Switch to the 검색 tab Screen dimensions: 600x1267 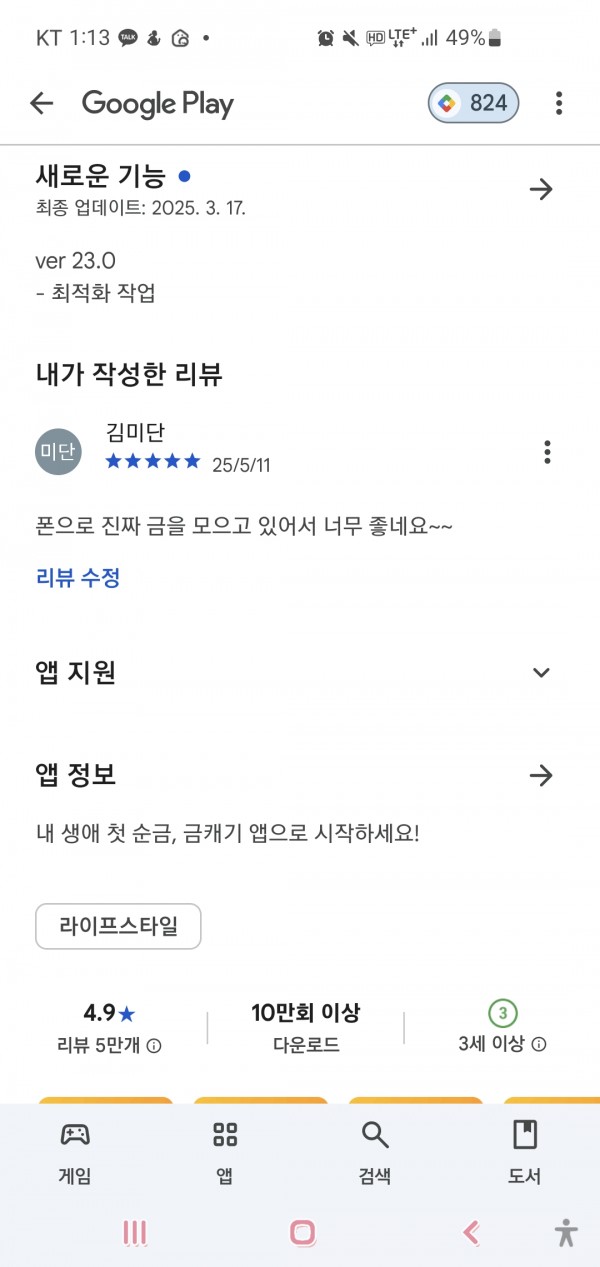[375, 1152]
